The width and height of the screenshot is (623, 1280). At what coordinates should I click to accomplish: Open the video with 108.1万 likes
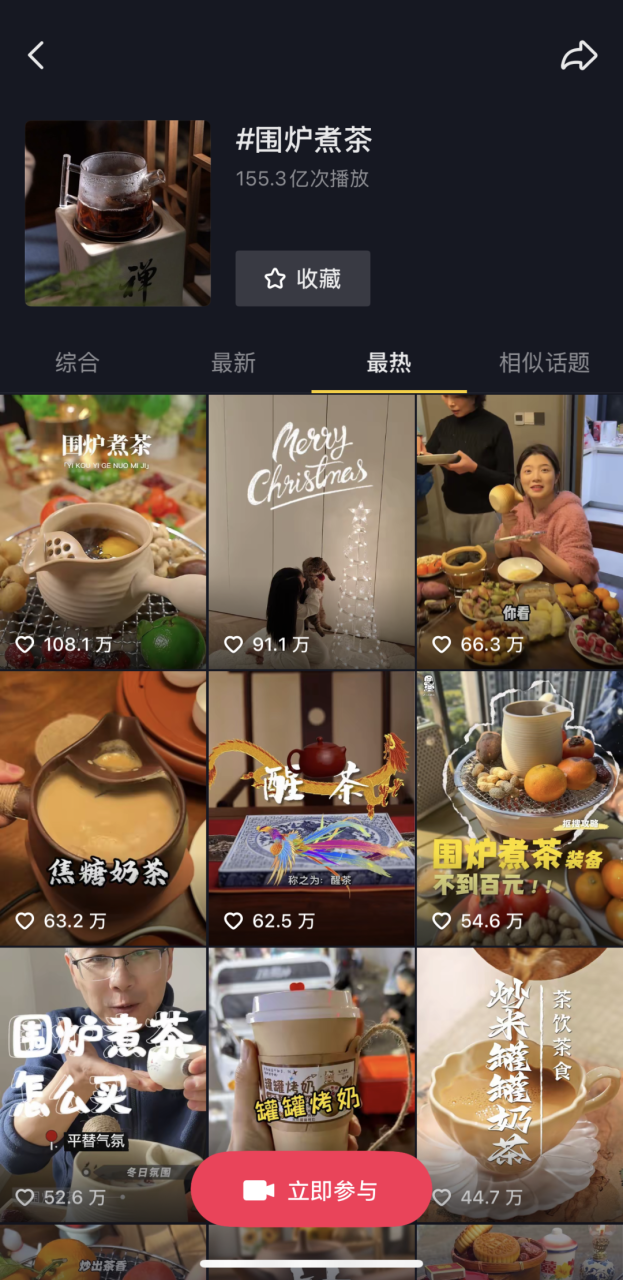coord(103,530)
